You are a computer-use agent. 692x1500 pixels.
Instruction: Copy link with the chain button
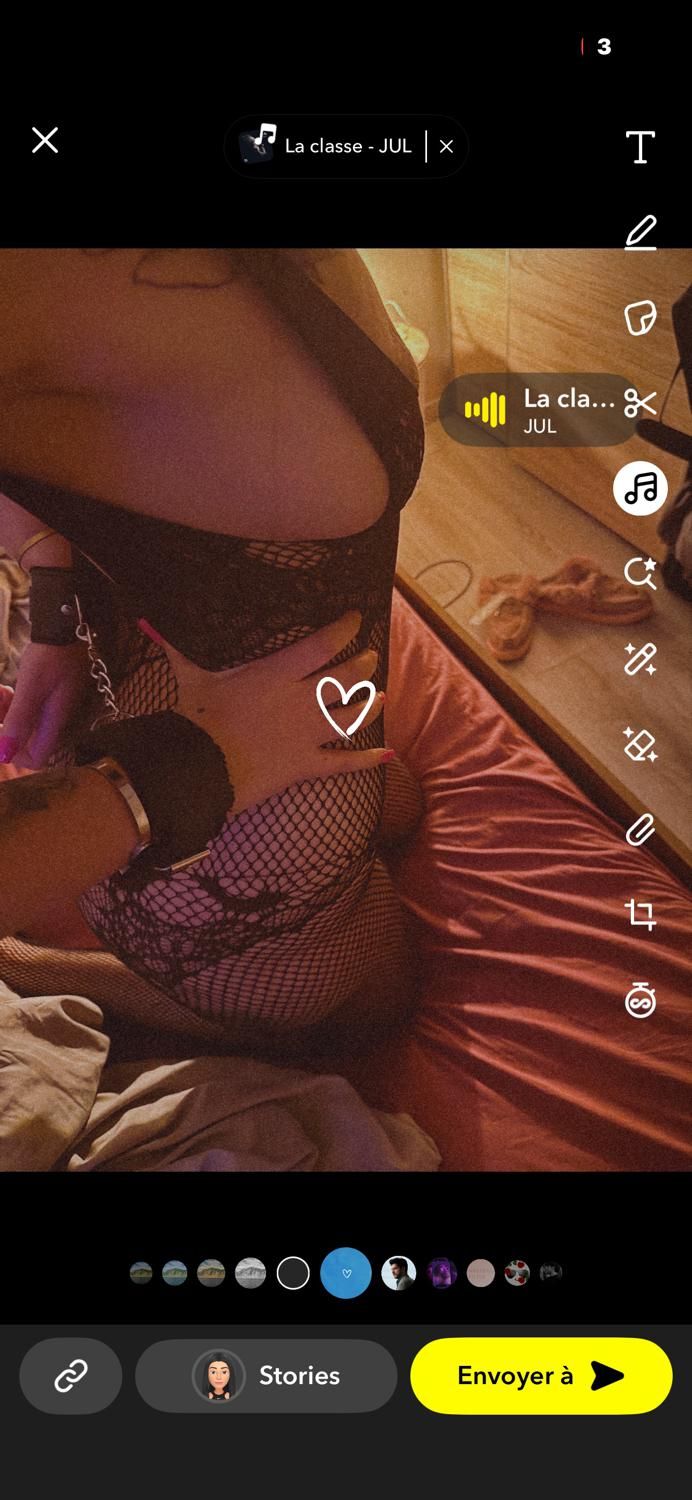[71, 1376]
